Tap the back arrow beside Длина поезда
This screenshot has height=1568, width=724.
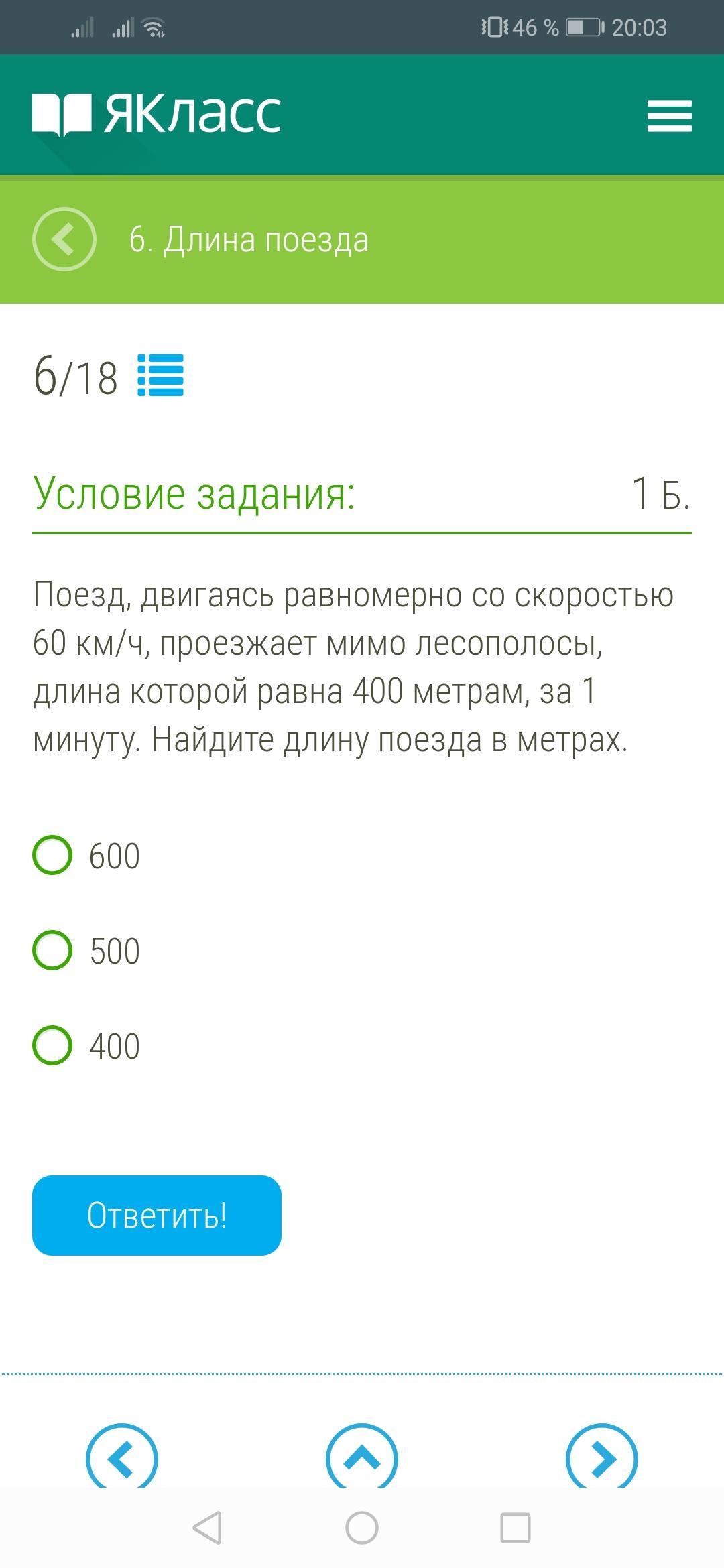[x=64, y=239]
